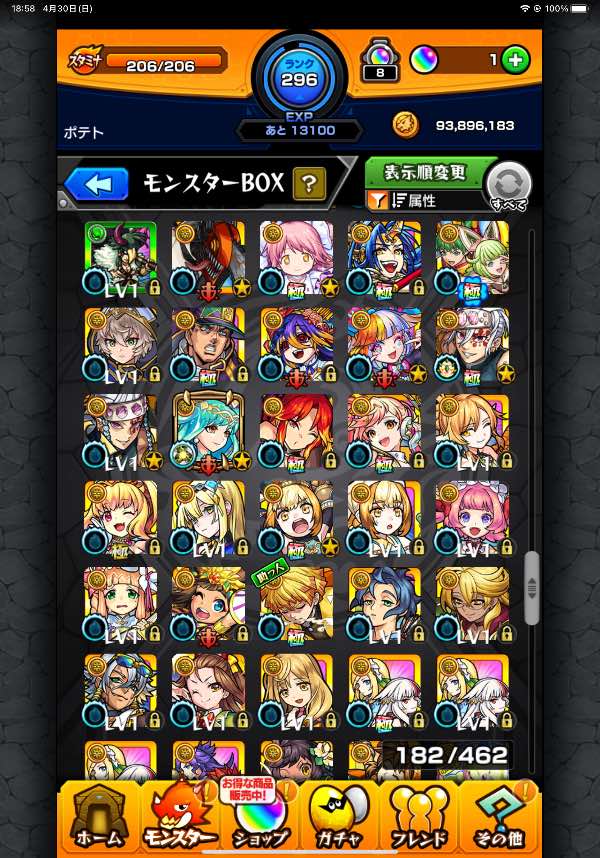Tap the すべて refresh filter button

pyautogui.click(x=506, y=186)
